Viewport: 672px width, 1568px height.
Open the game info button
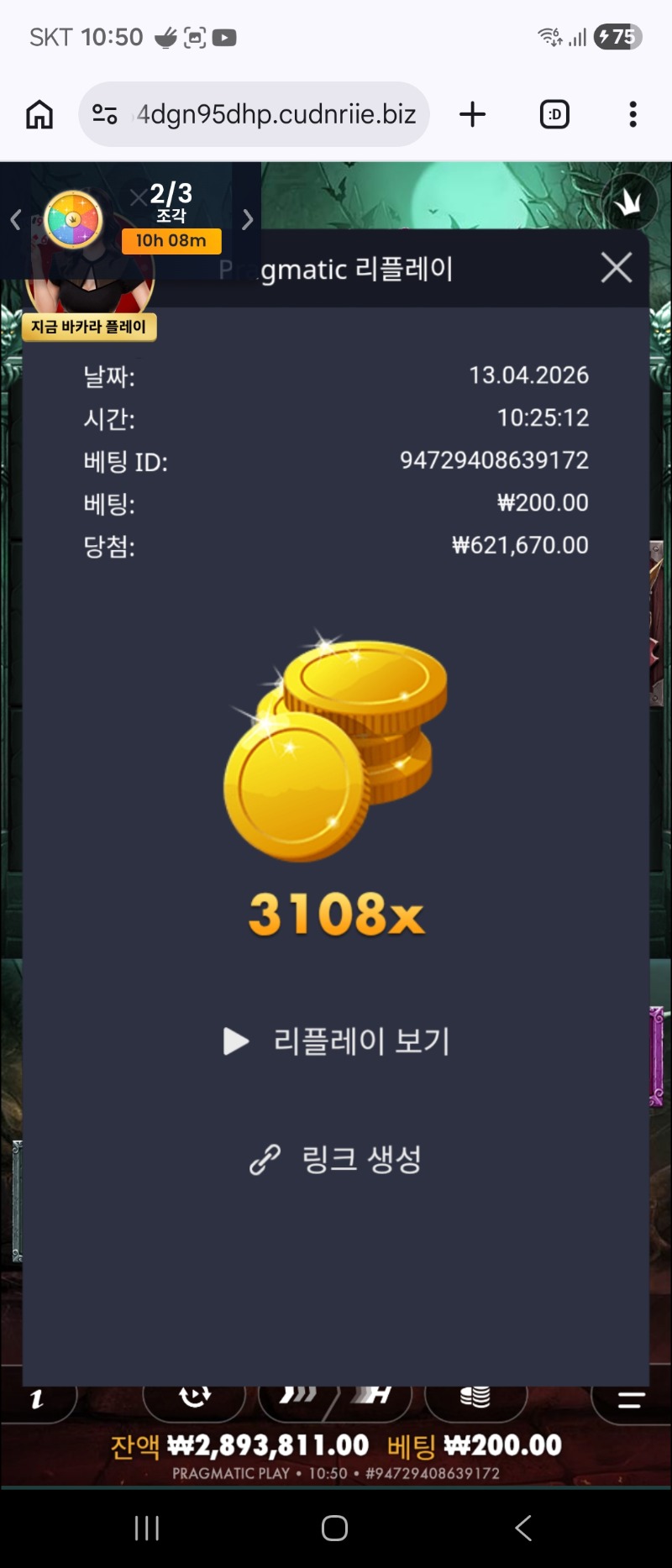37,1399
